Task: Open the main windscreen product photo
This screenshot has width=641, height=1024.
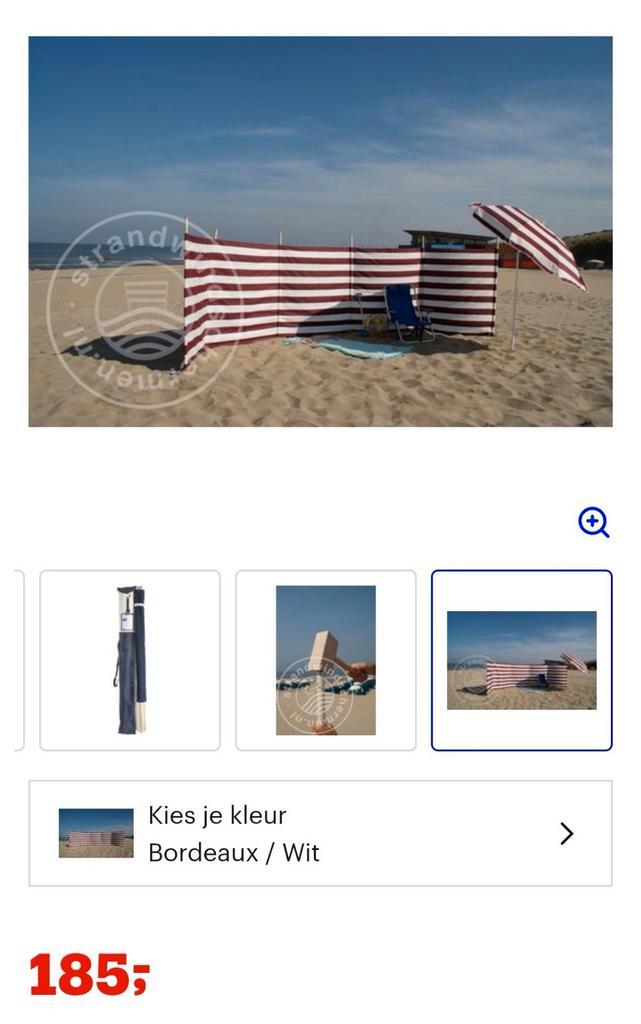Action: click(x=320, y=232)
